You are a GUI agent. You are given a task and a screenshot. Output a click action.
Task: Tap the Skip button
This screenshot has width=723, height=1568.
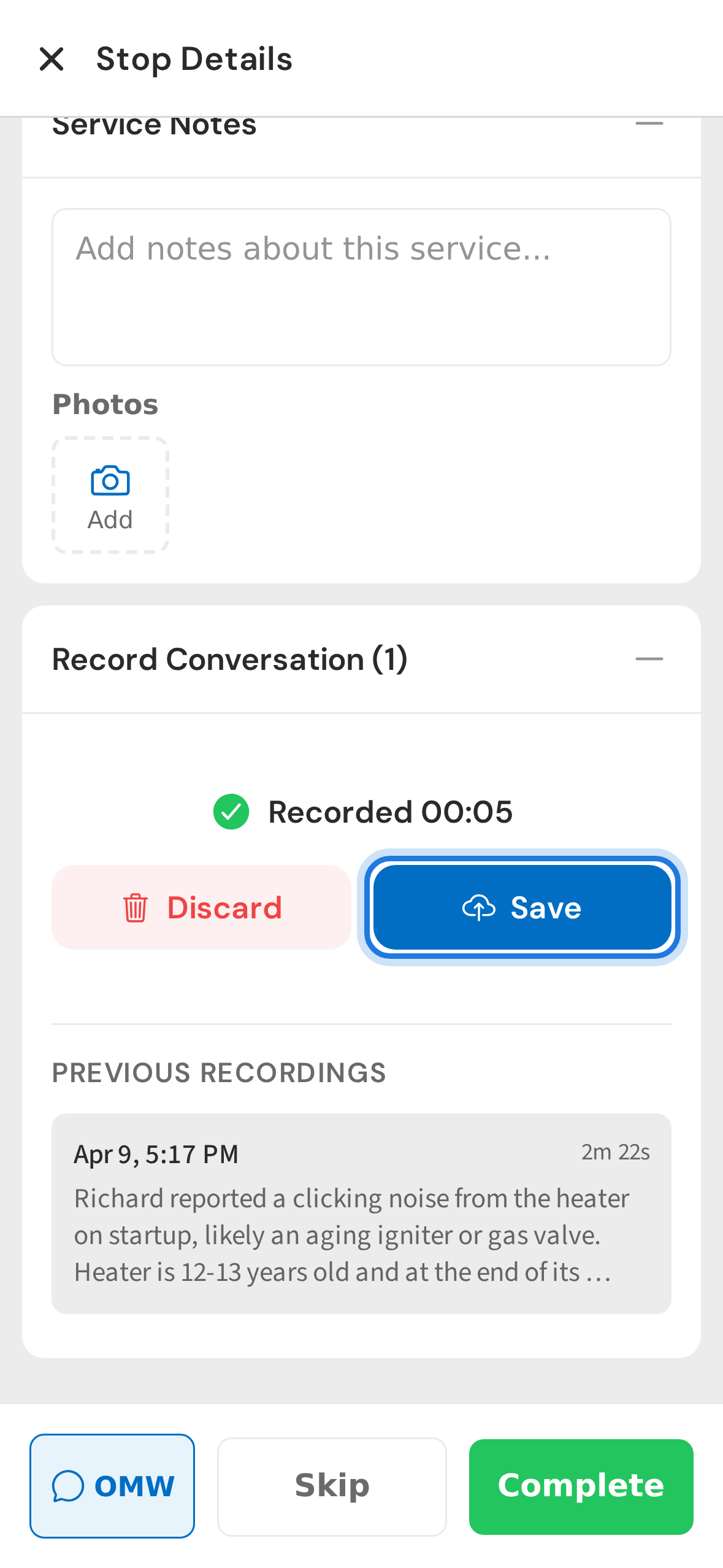tap(331, 1486)
